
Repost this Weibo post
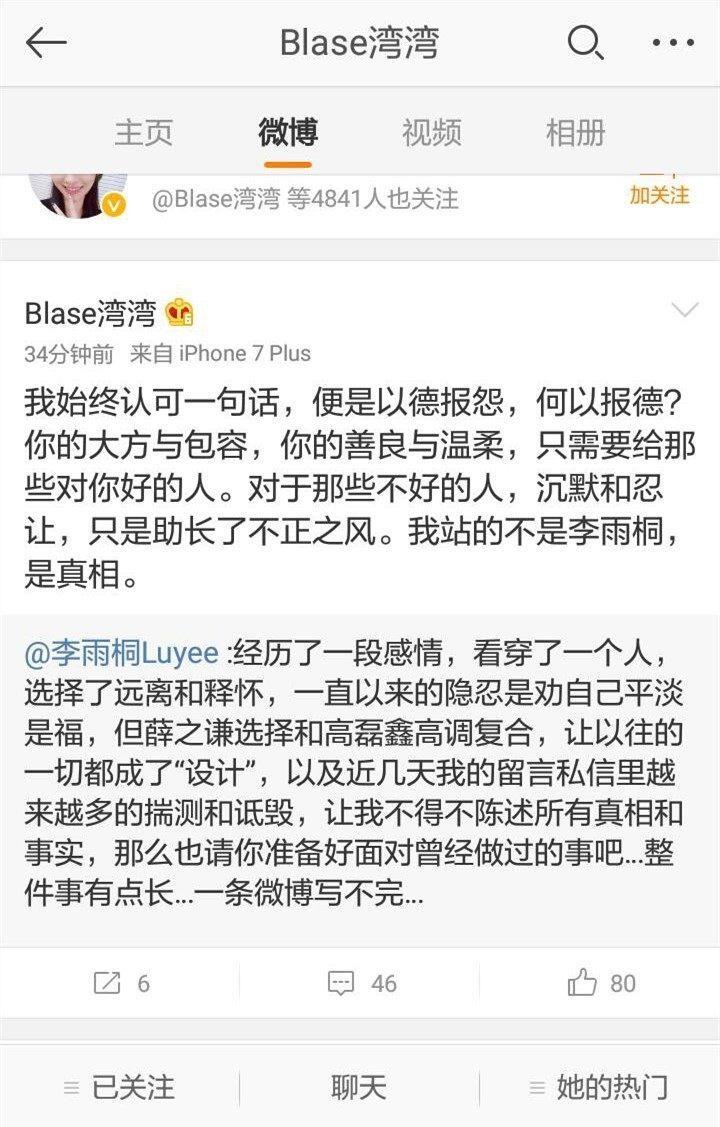point(121,983)
